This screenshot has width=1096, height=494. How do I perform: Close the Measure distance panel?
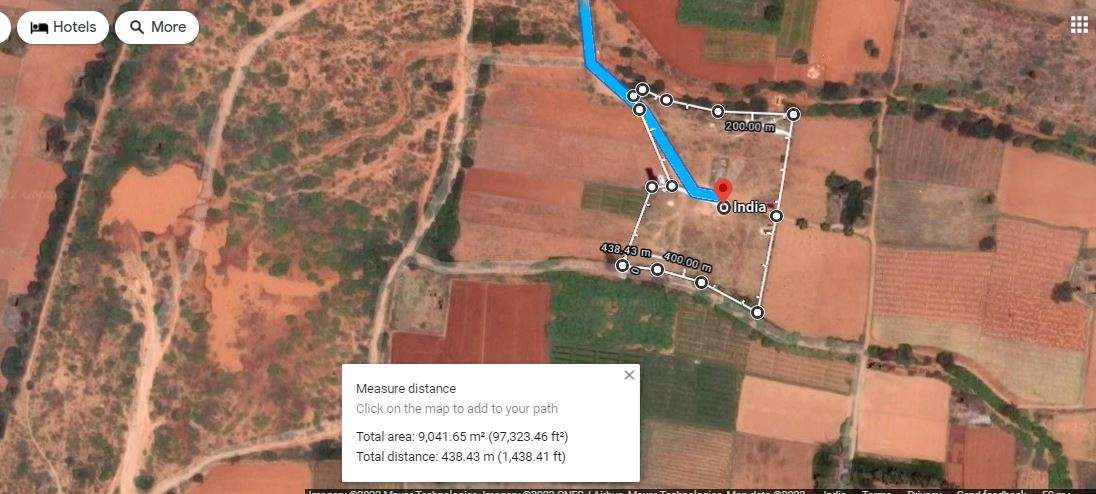click(x=629, y=375)
